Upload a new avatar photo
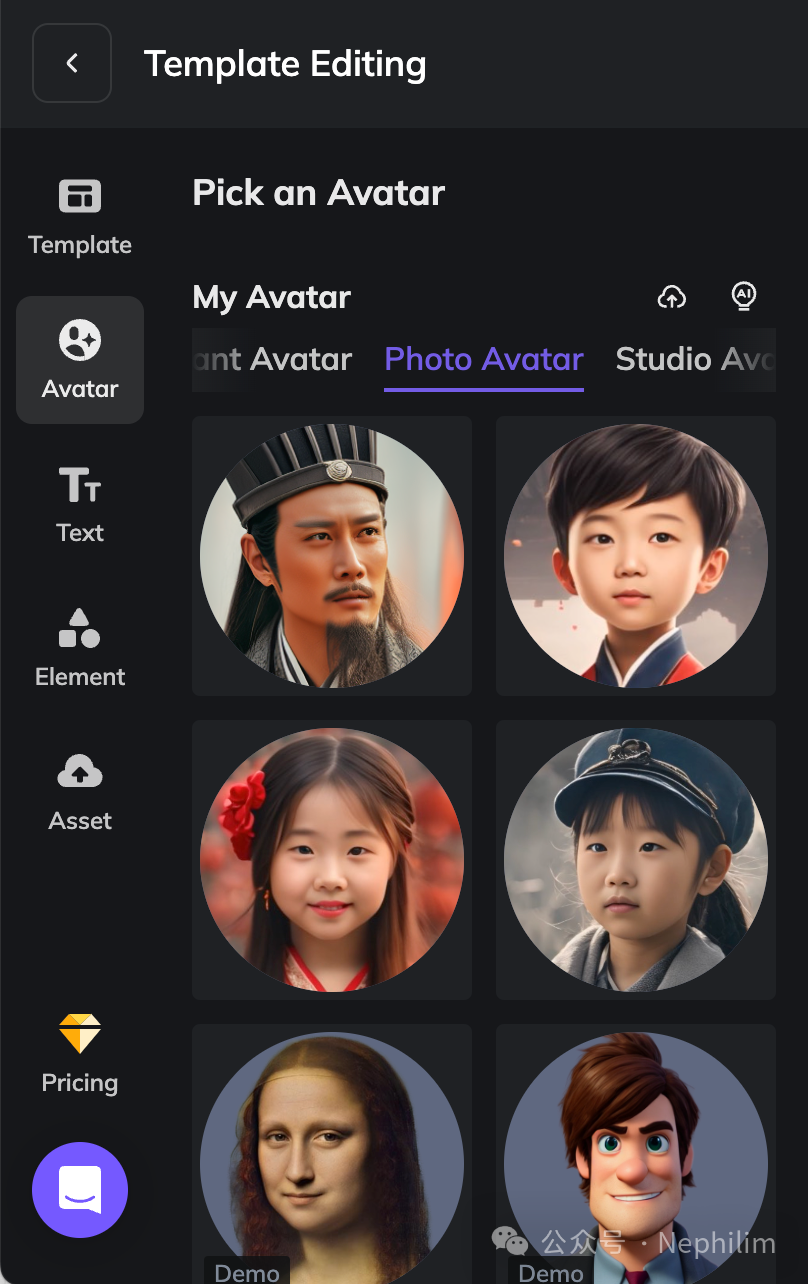This screenshot has width=808, height=1284. [x=671, y=297]
